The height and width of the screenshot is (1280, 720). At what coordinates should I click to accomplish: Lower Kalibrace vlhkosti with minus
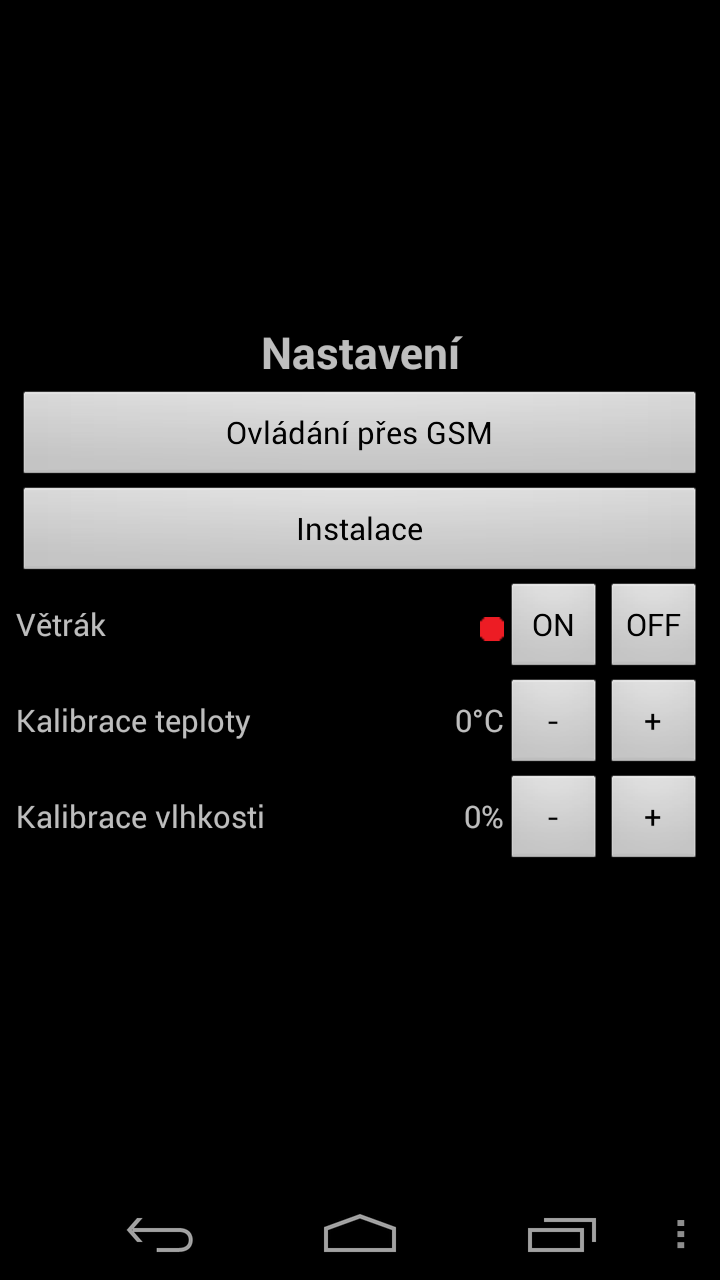553,816
